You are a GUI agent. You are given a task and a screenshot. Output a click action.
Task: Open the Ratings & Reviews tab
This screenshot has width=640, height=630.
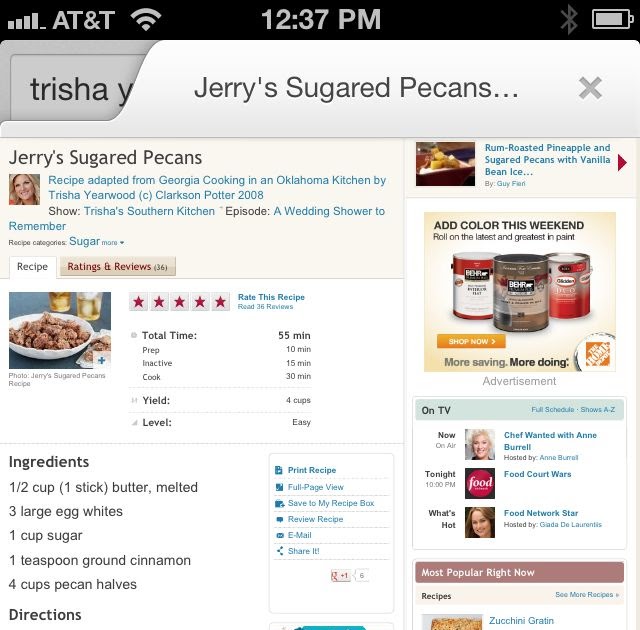coord(118,267)
